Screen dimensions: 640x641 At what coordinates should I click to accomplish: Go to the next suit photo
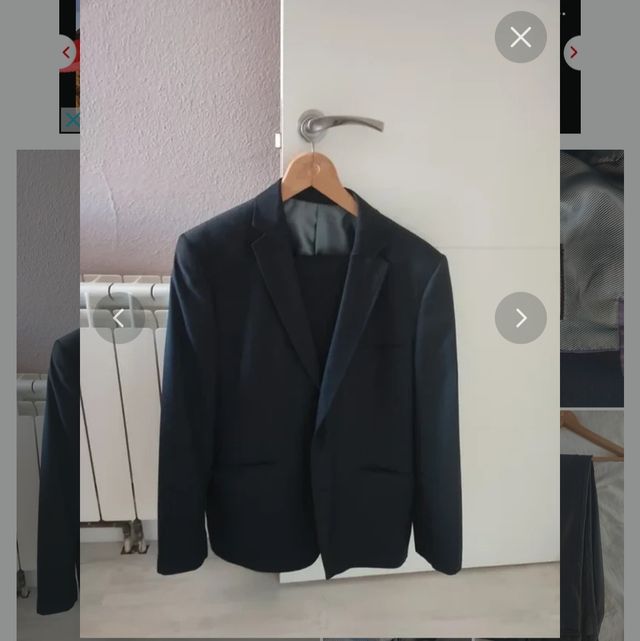[x=520, y=318]
